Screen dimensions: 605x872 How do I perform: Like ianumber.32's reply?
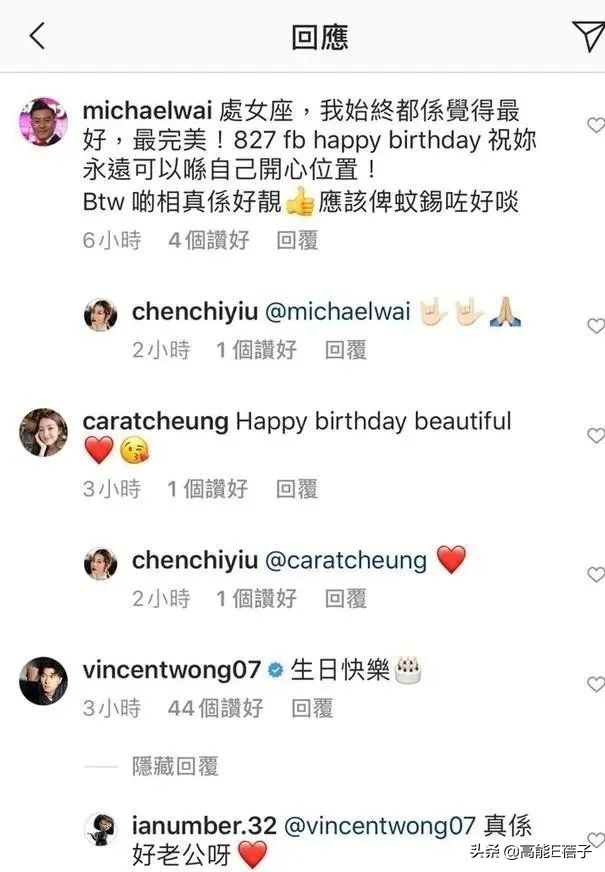(x=595, y=838)
